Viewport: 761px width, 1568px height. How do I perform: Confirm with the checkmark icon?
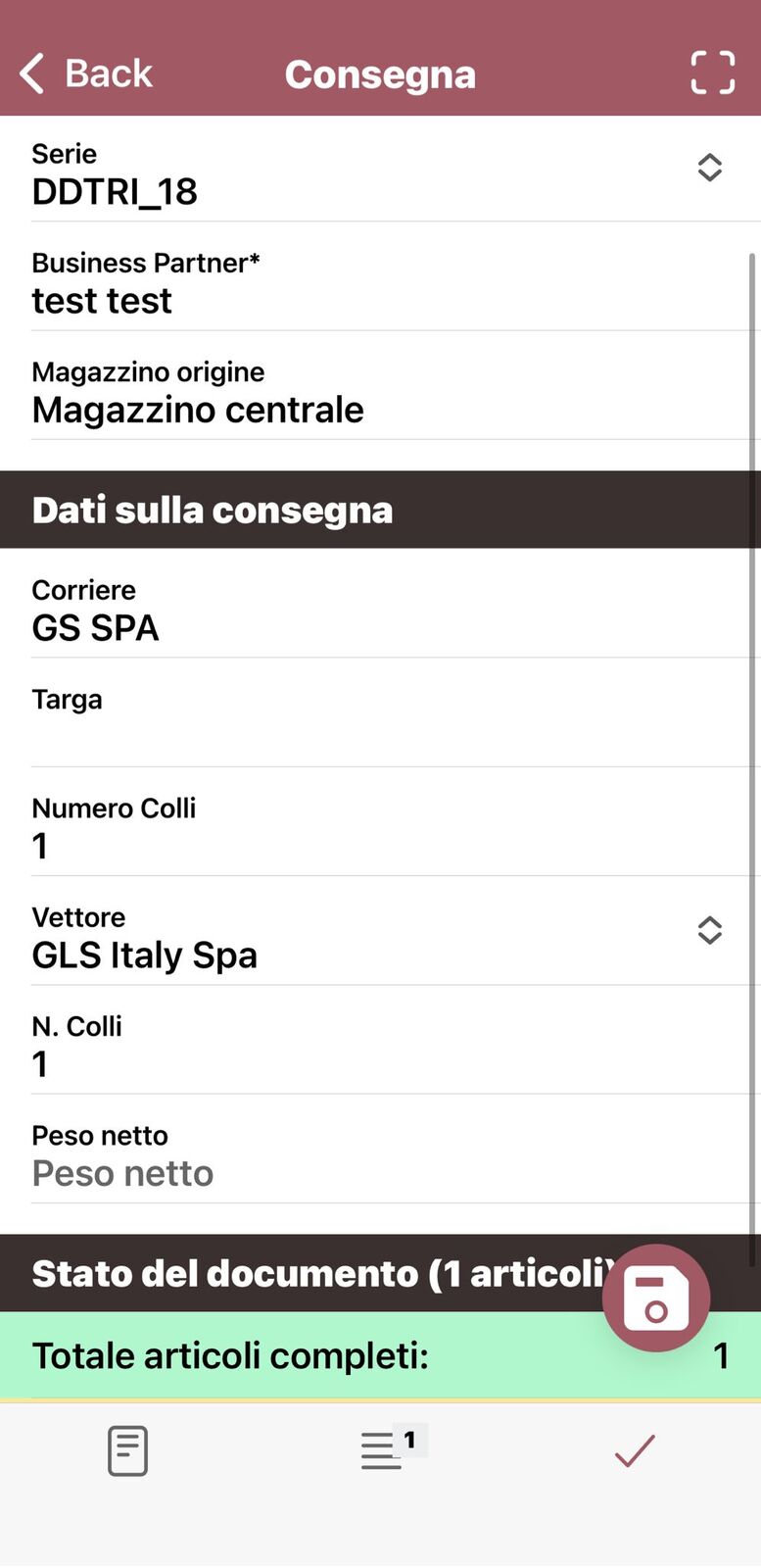[634, 1450]
